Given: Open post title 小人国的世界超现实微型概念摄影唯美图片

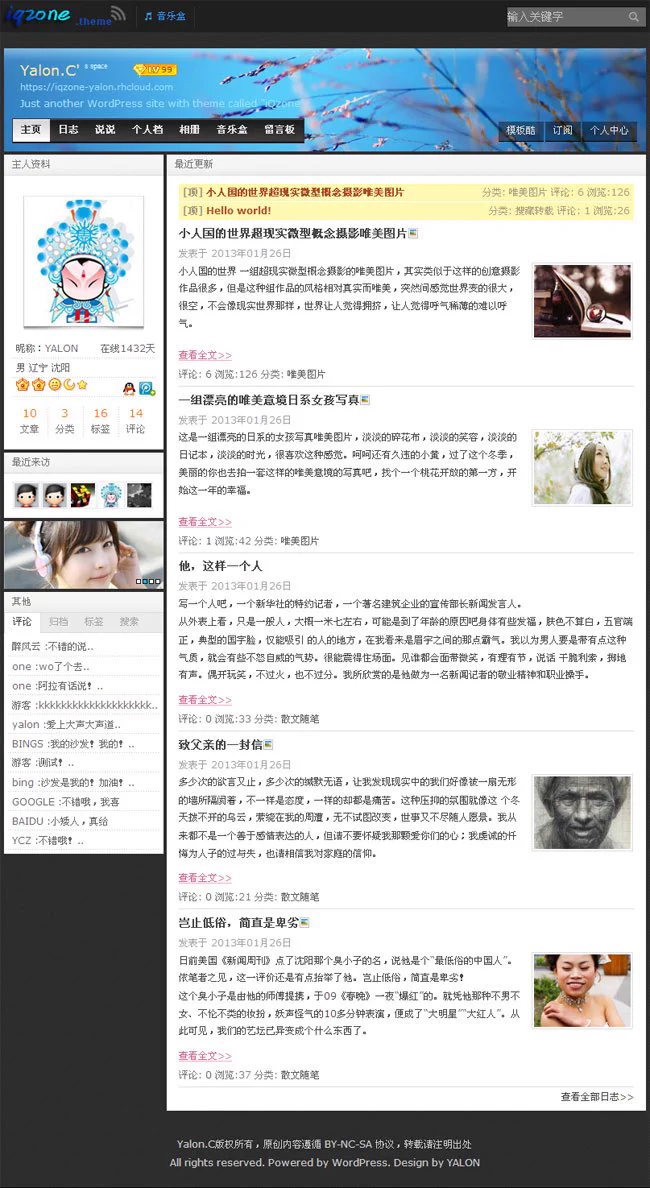Looking at the screenshot, I should 292,233.
